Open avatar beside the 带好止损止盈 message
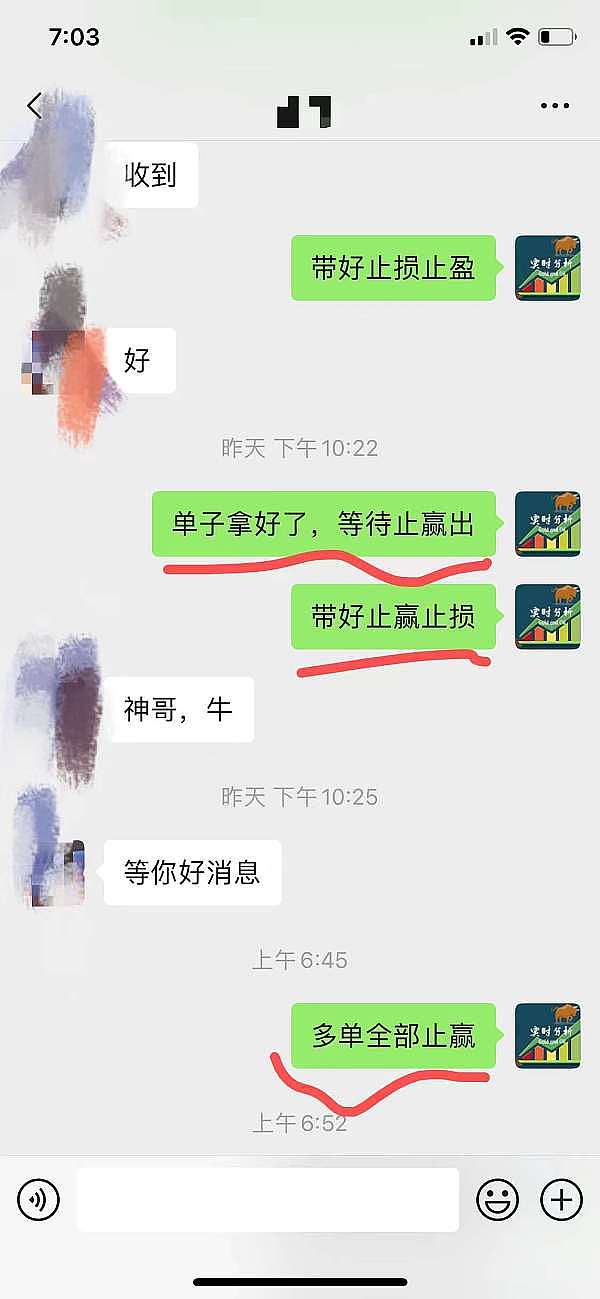 point(548,268)
